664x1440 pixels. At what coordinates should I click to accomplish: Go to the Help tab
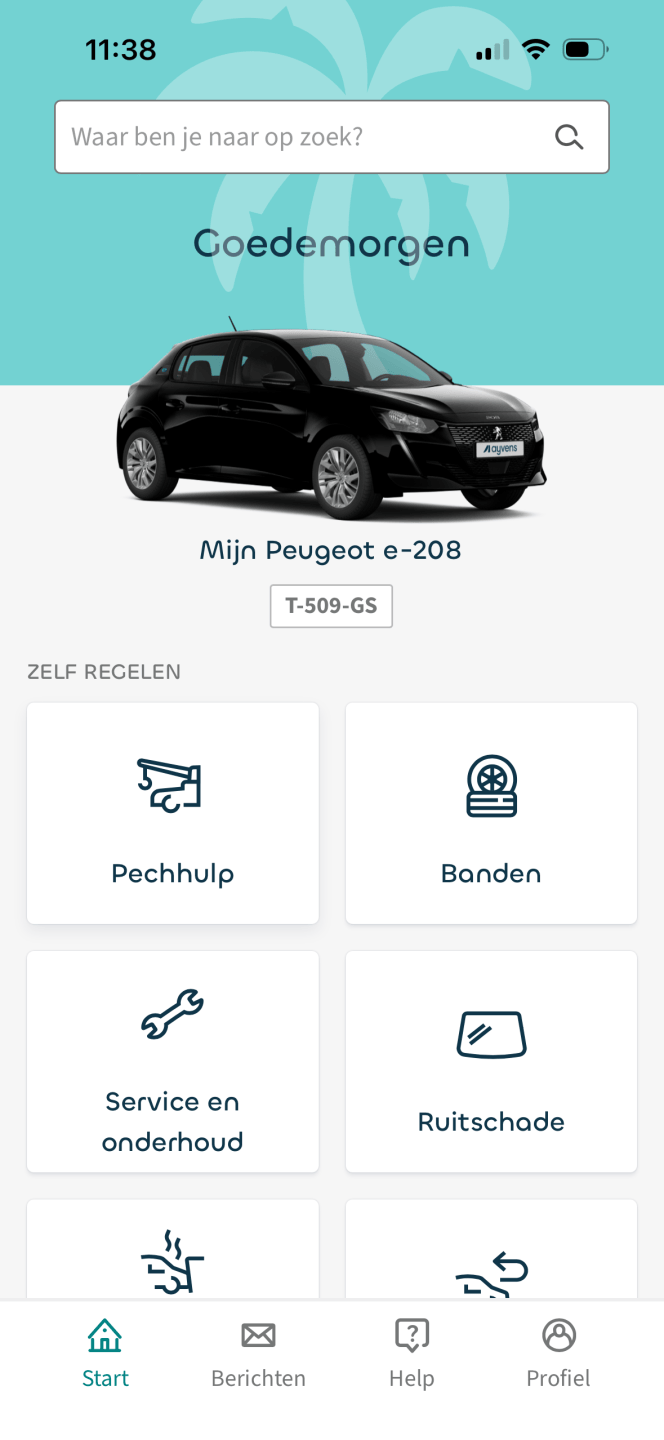(x=412, y=1354)
